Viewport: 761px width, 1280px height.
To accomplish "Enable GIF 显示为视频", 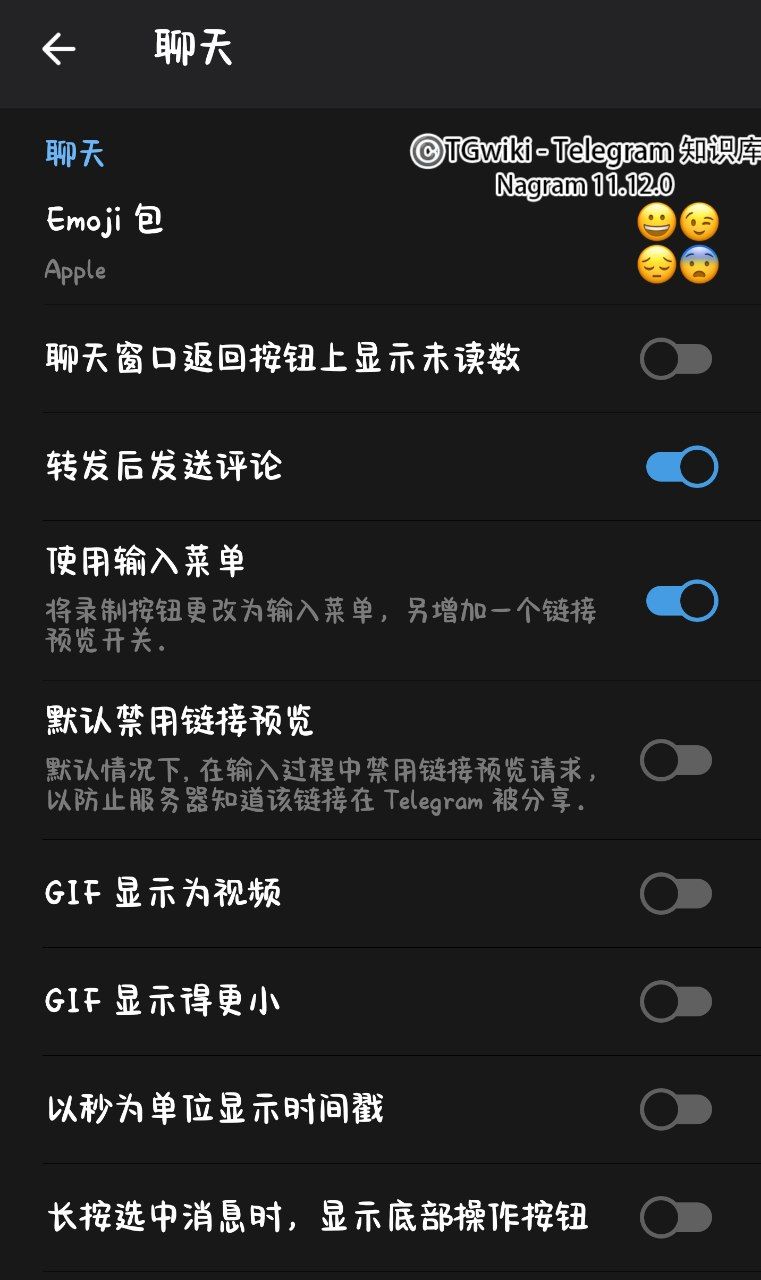I will click(677, 894).
